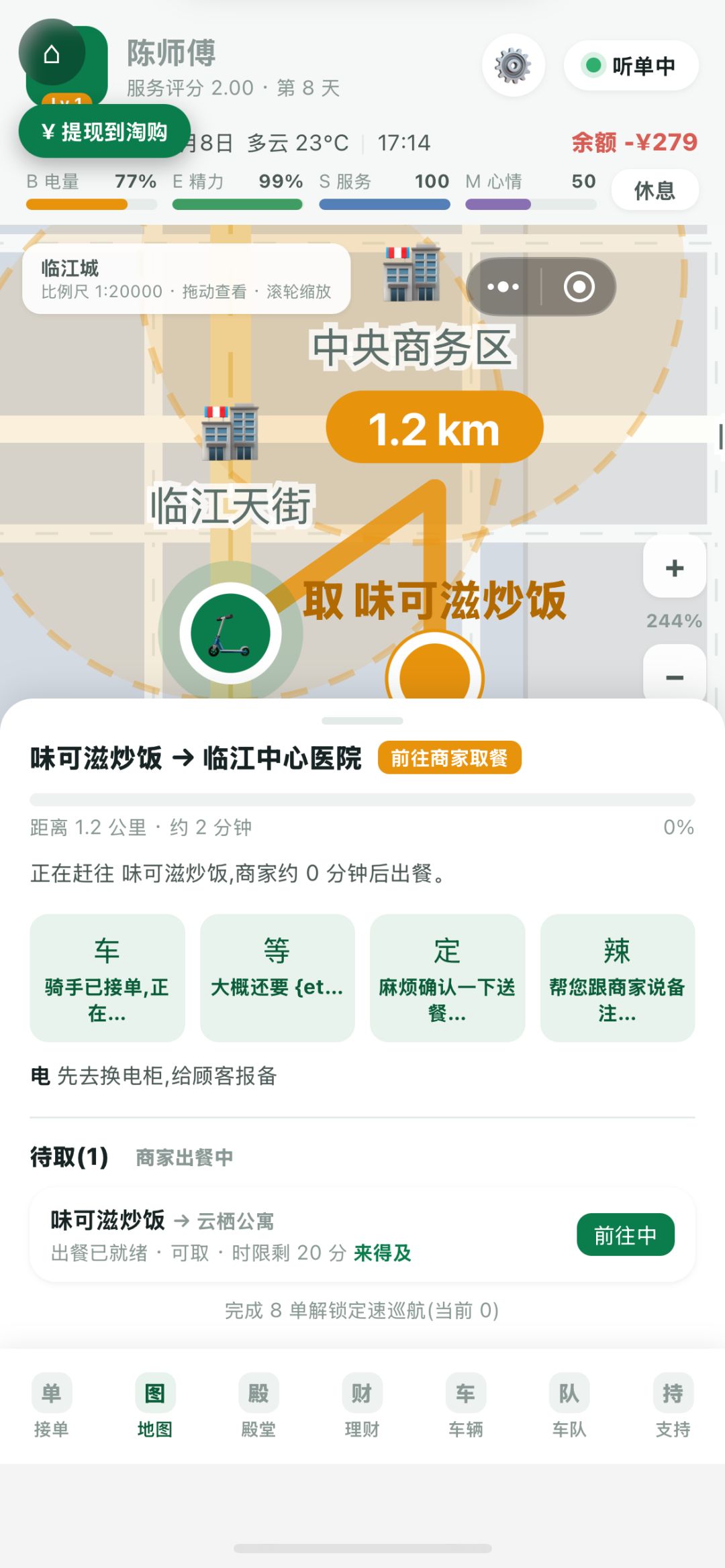
Task: Tap the 前往中 button on 味可滋炒饭 order
Action: pos(625,1235)
